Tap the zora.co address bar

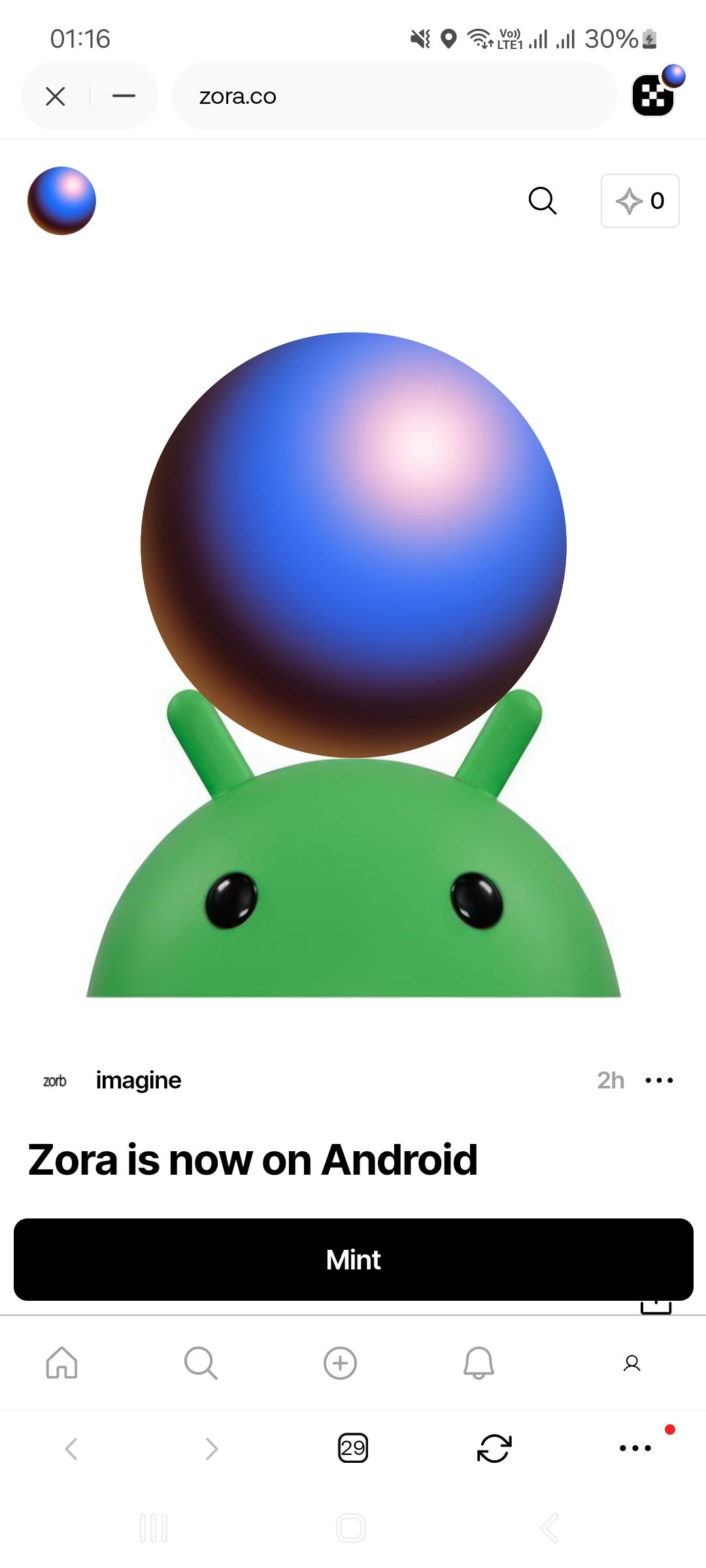(394, 97)
